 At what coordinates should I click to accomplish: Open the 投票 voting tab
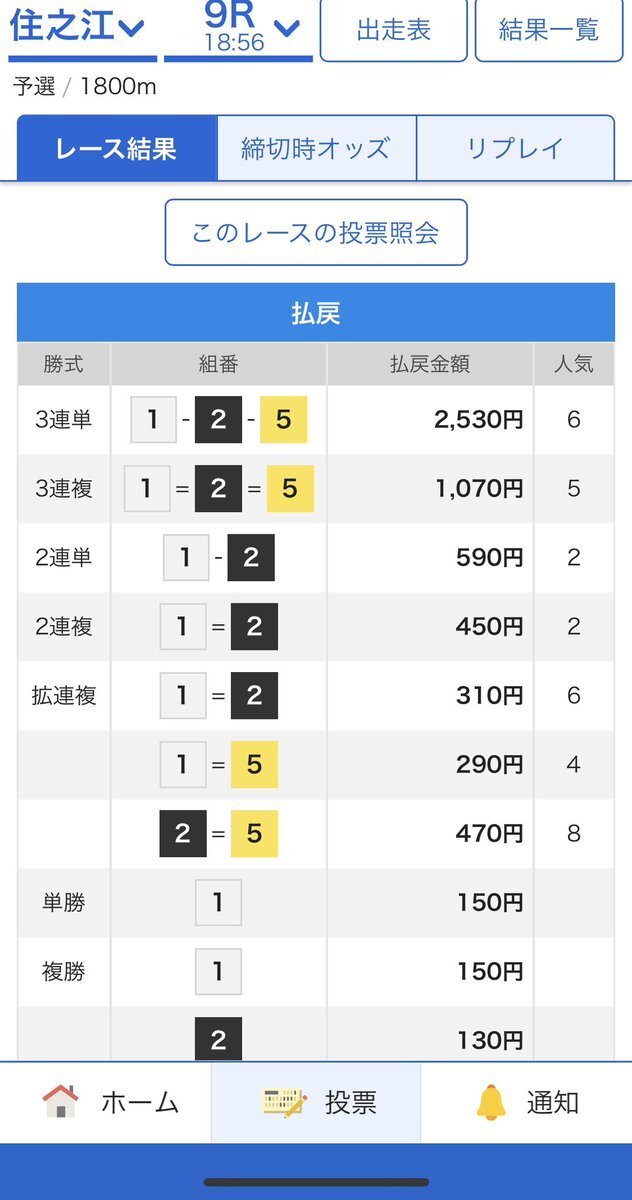tap(316, 1103)
